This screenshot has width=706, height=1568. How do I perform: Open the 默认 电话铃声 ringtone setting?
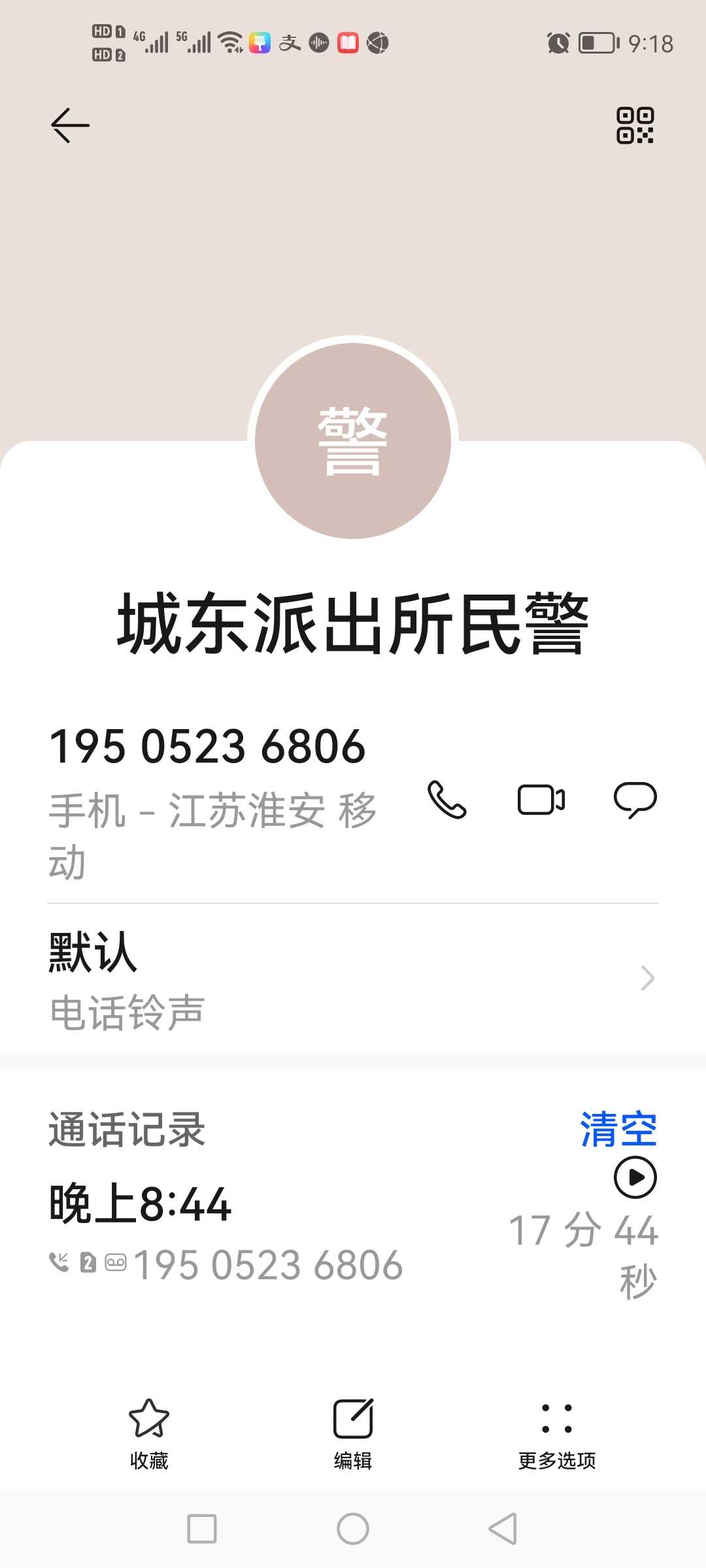pyautogui.click(x=353, y=979)
